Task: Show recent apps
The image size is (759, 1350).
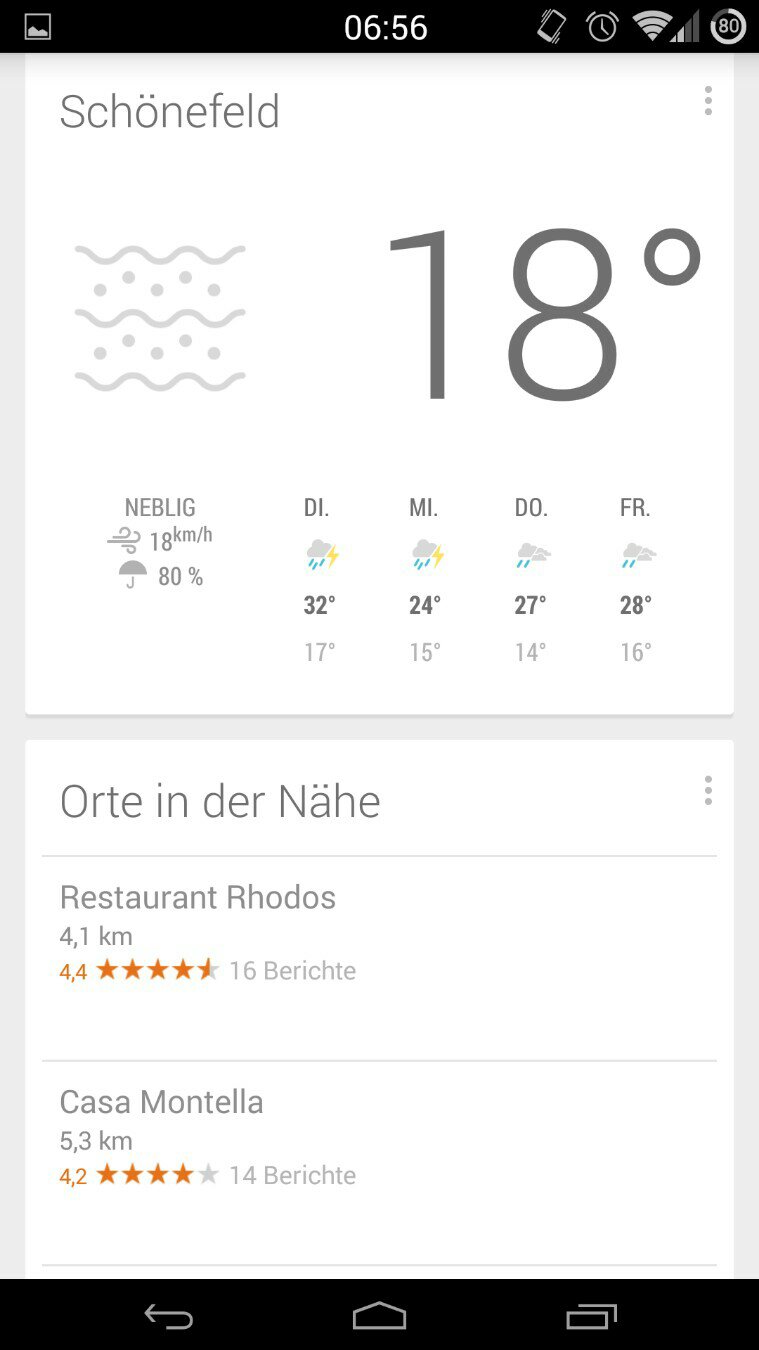Action: (x=591, y=1316)
